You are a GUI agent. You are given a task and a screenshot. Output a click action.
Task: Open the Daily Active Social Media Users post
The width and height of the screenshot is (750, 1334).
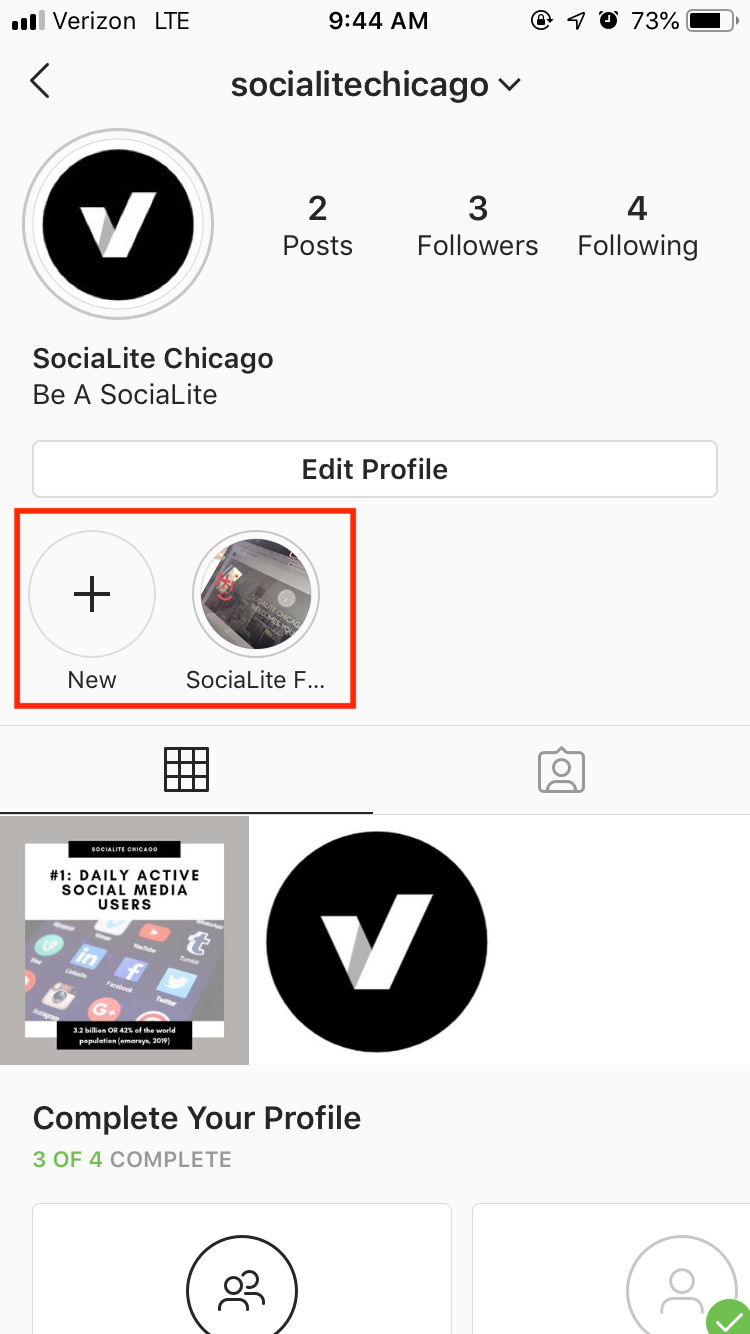click(124, 940)
